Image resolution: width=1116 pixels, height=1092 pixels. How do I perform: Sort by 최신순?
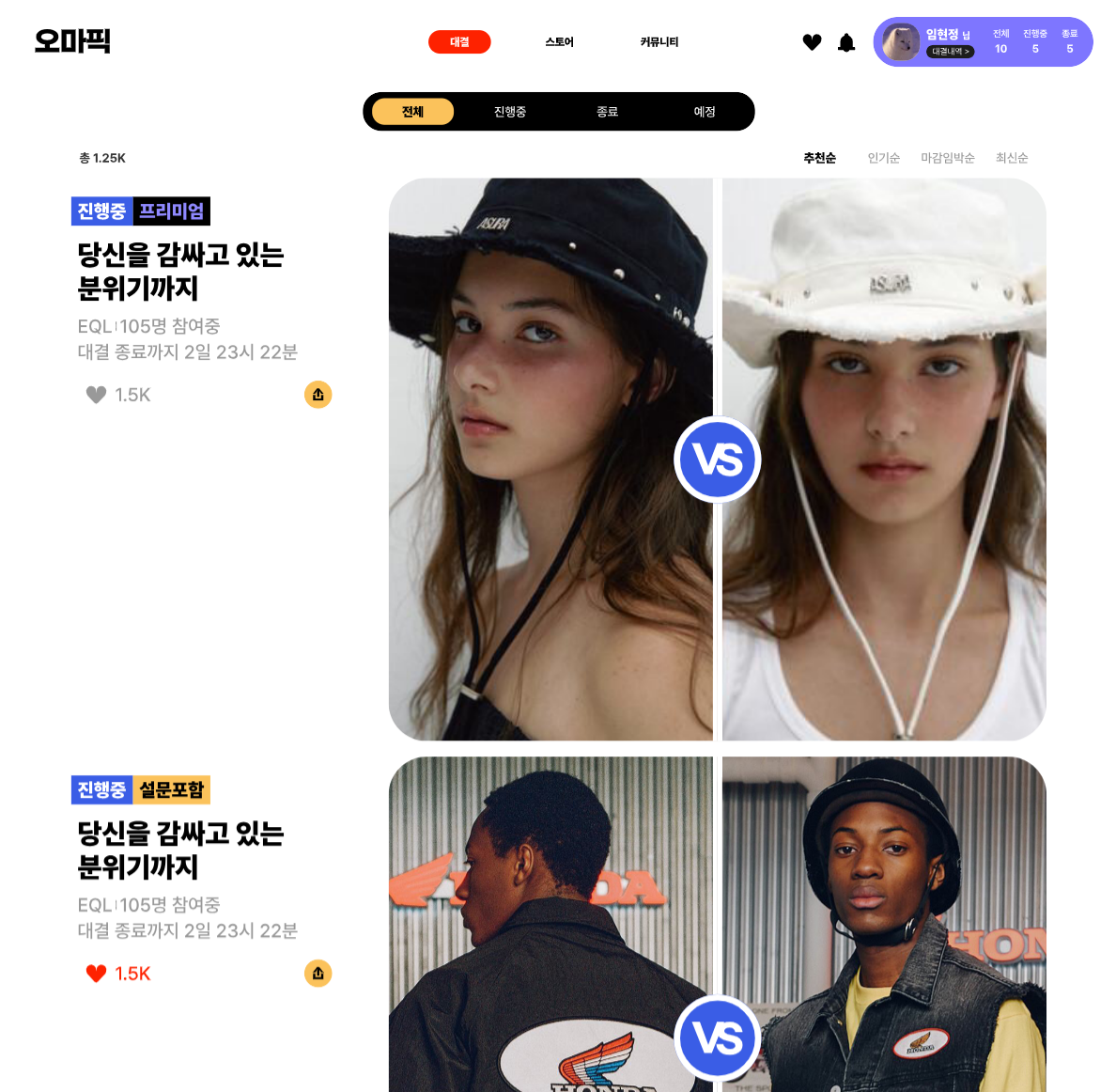click(1012, 158)
